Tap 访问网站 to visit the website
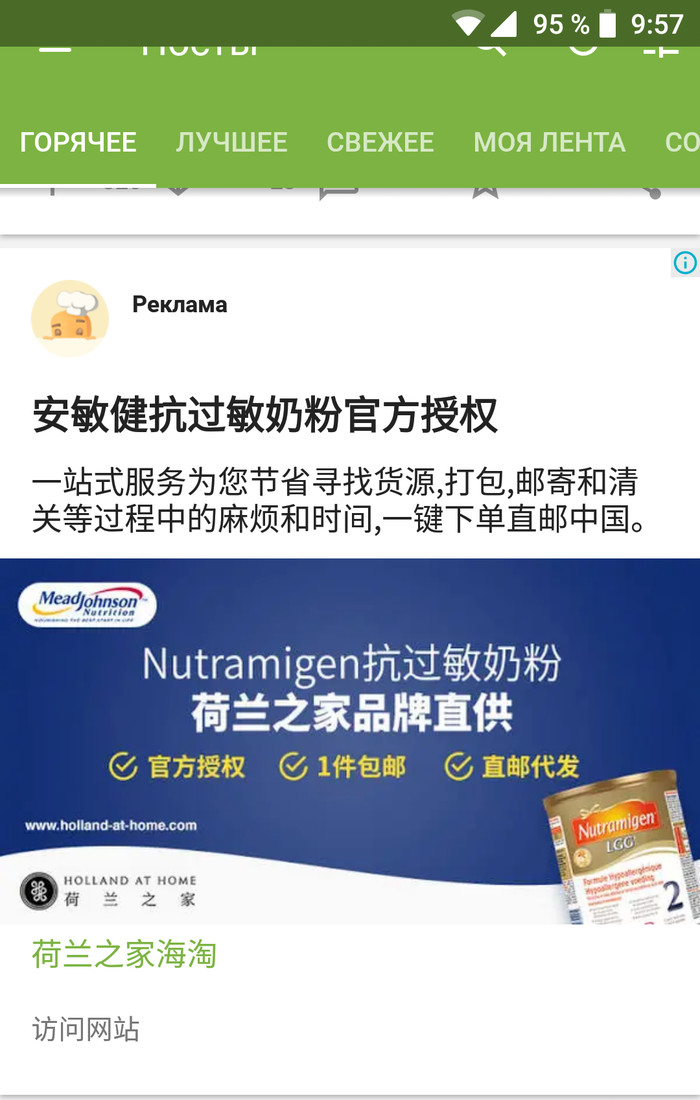This screenshot has height=1100, width=700. point(86,1029)
